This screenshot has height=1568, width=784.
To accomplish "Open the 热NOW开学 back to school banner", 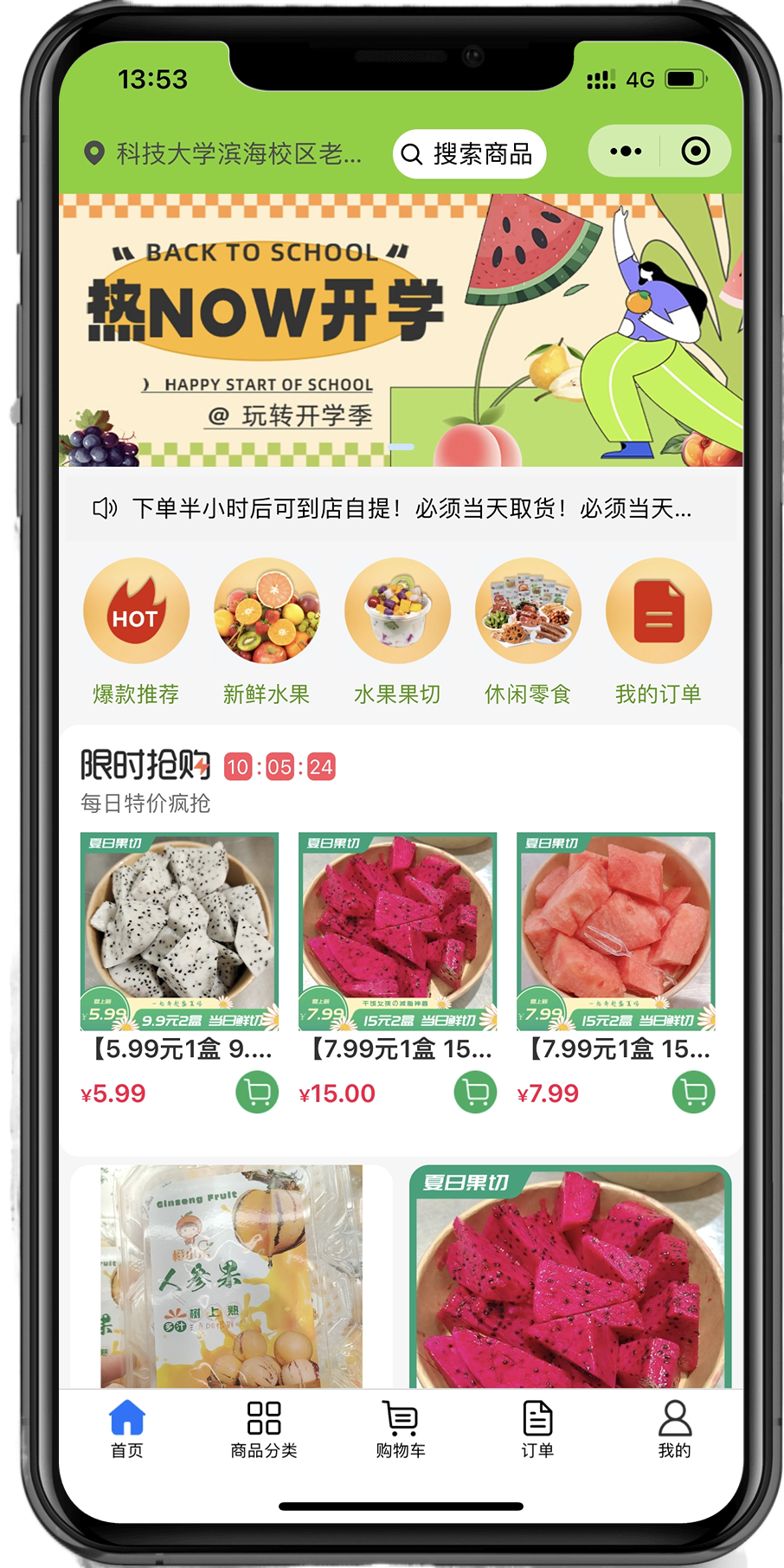I will pyautogui.click(x=400, y=331).
